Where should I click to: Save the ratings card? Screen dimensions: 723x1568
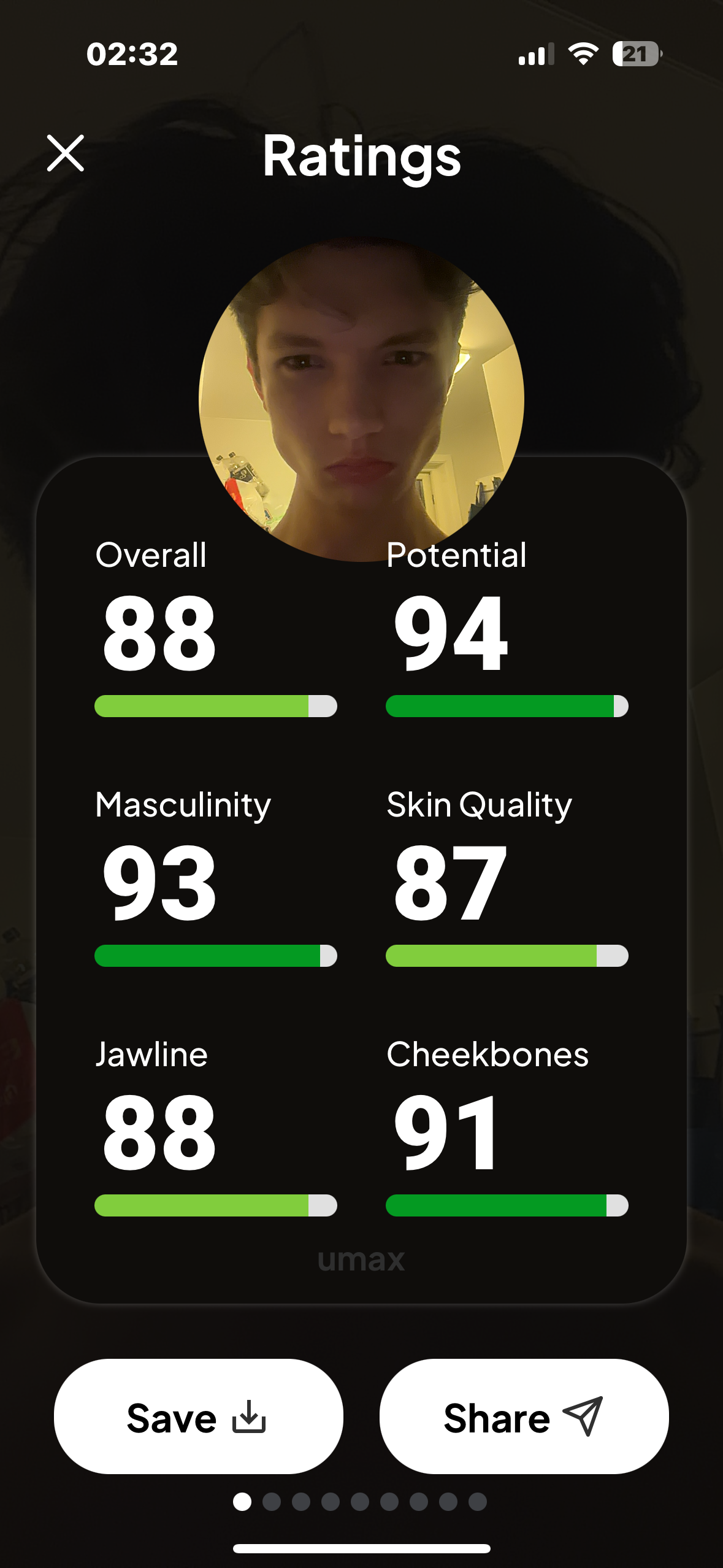click(x=198, y=1417)
